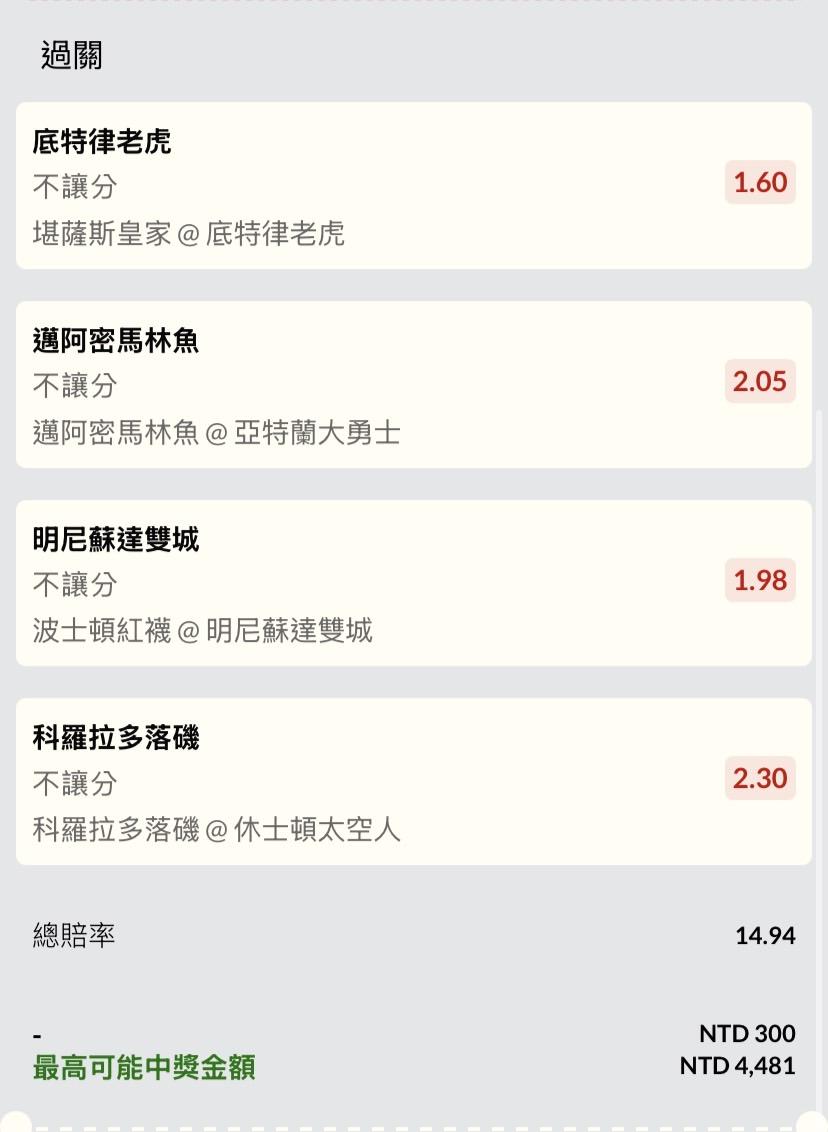Open the 底特律老虎 bet selection card
Viewport: 828px width, 1132px height.
click(x=413, y=186)
